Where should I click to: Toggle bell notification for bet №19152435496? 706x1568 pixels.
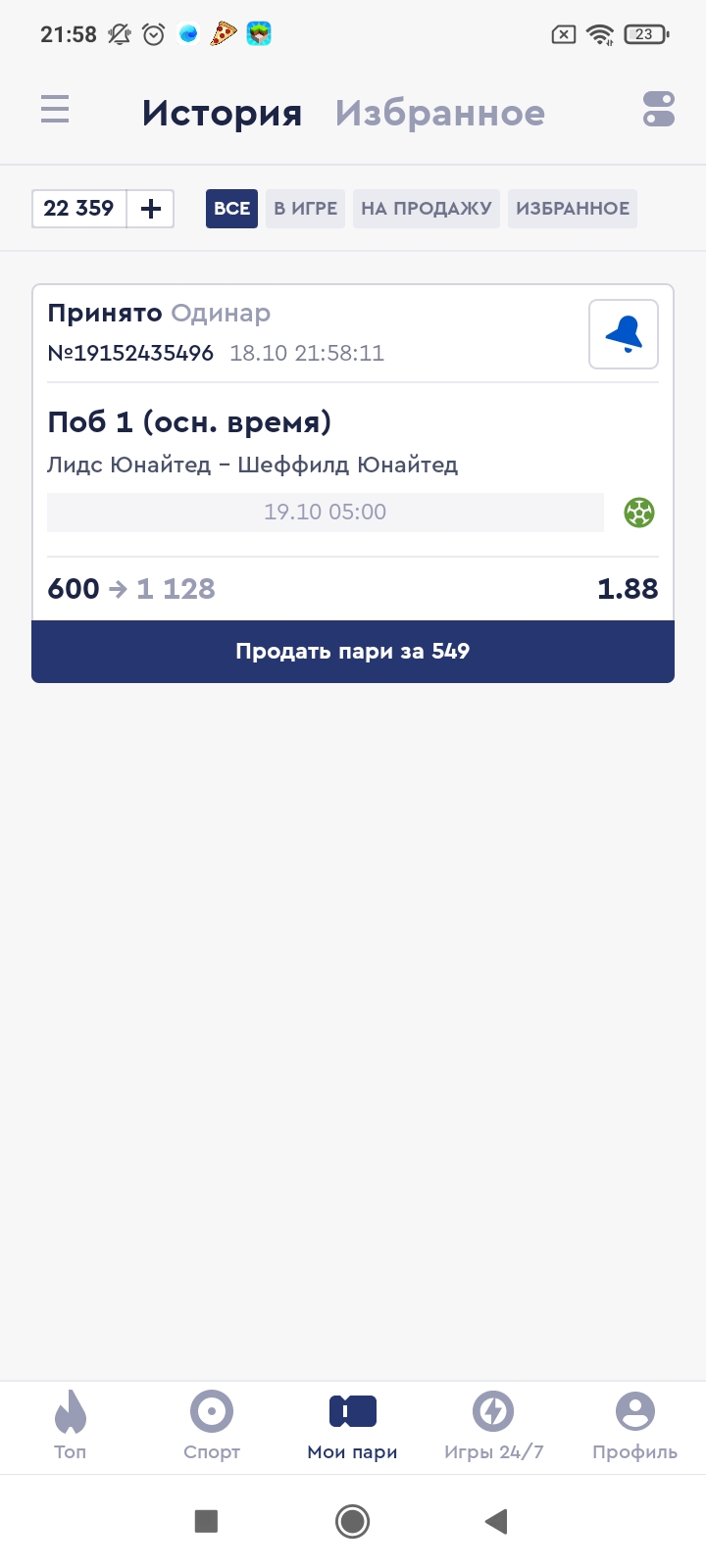[x=624, y=334]
